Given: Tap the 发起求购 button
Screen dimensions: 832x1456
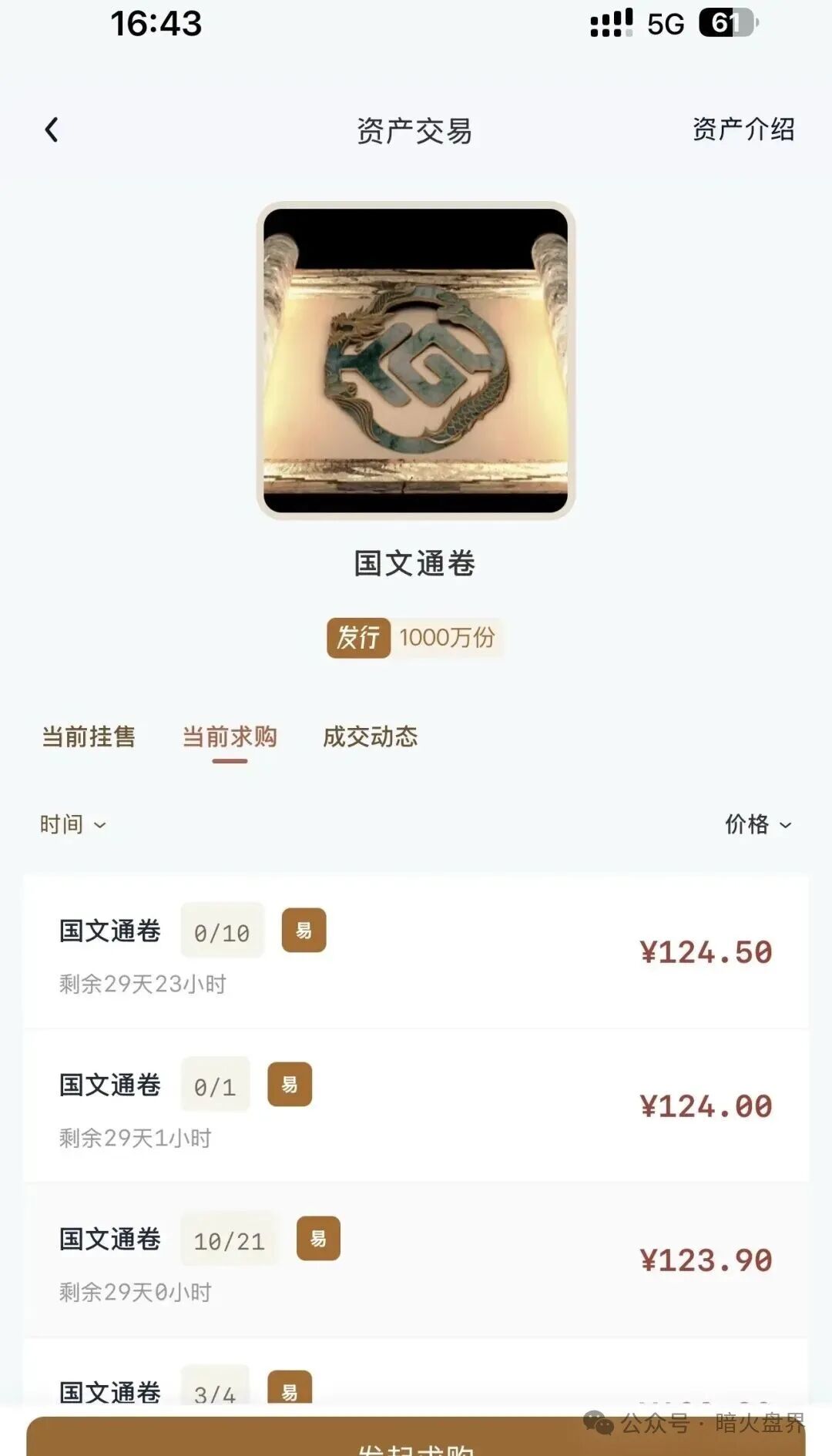Looking at the screenshot, I should (416, 1439).
